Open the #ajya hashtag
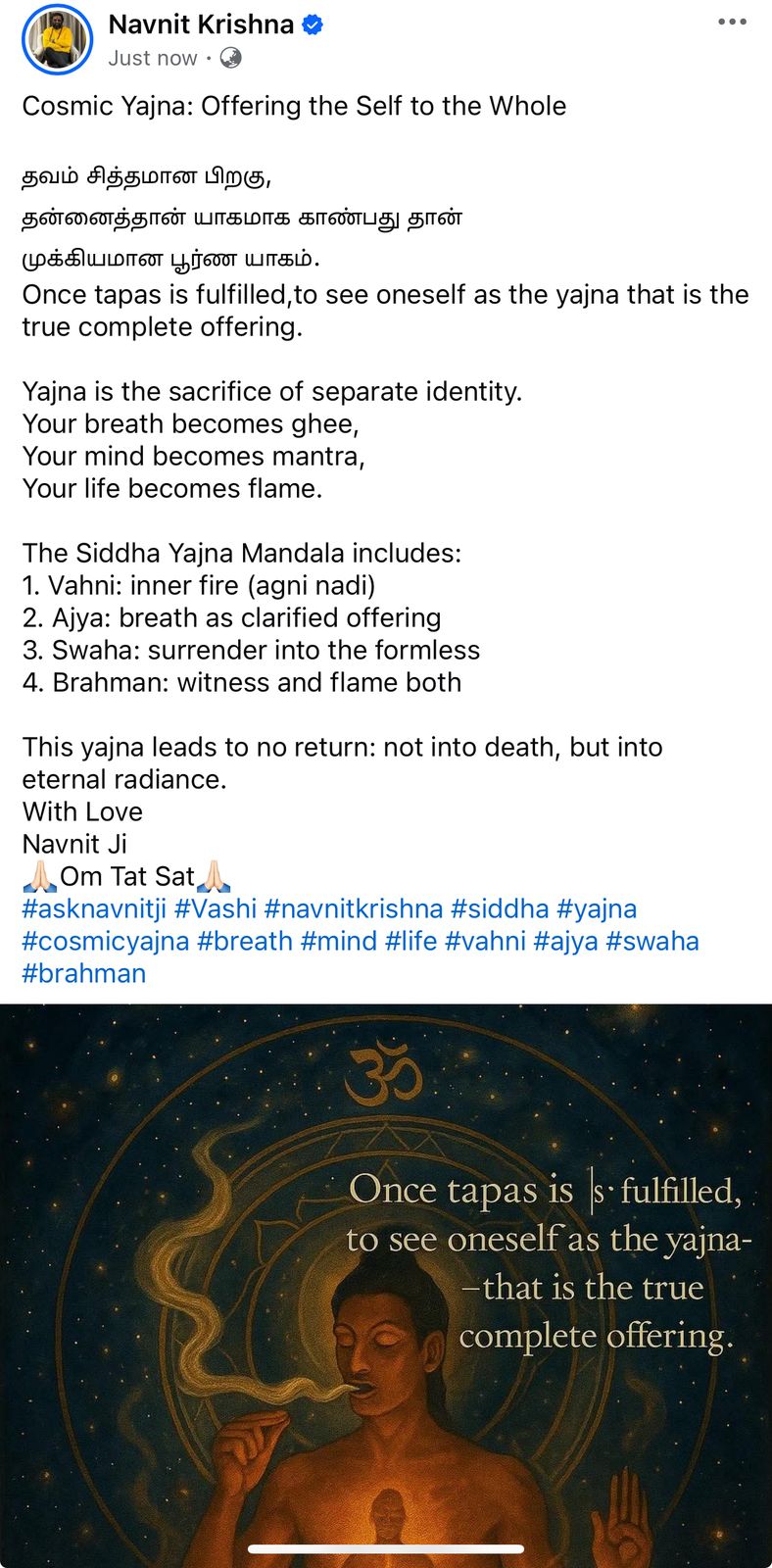The image size is (772, 1568). coord(565,941)
